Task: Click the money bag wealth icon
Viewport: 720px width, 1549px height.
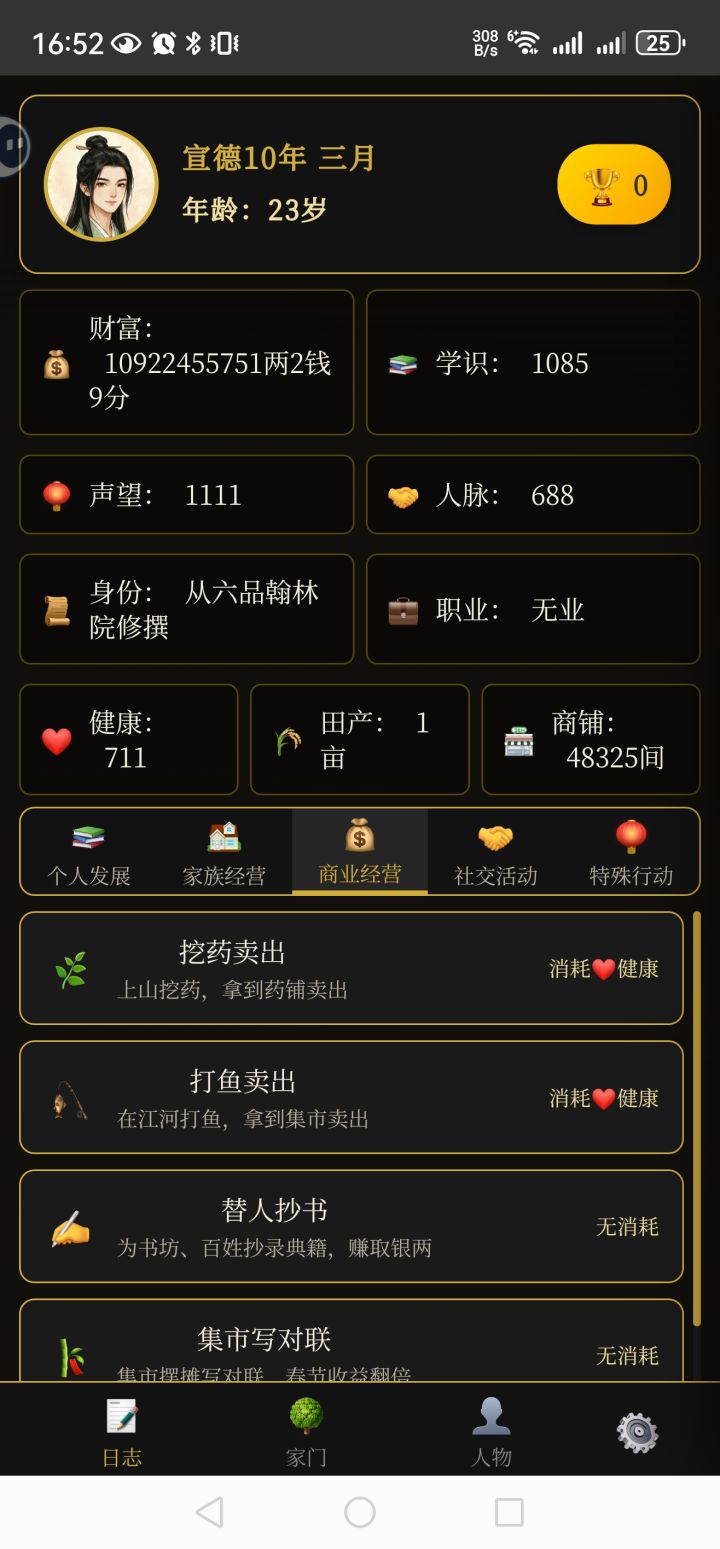Action: 56,364
